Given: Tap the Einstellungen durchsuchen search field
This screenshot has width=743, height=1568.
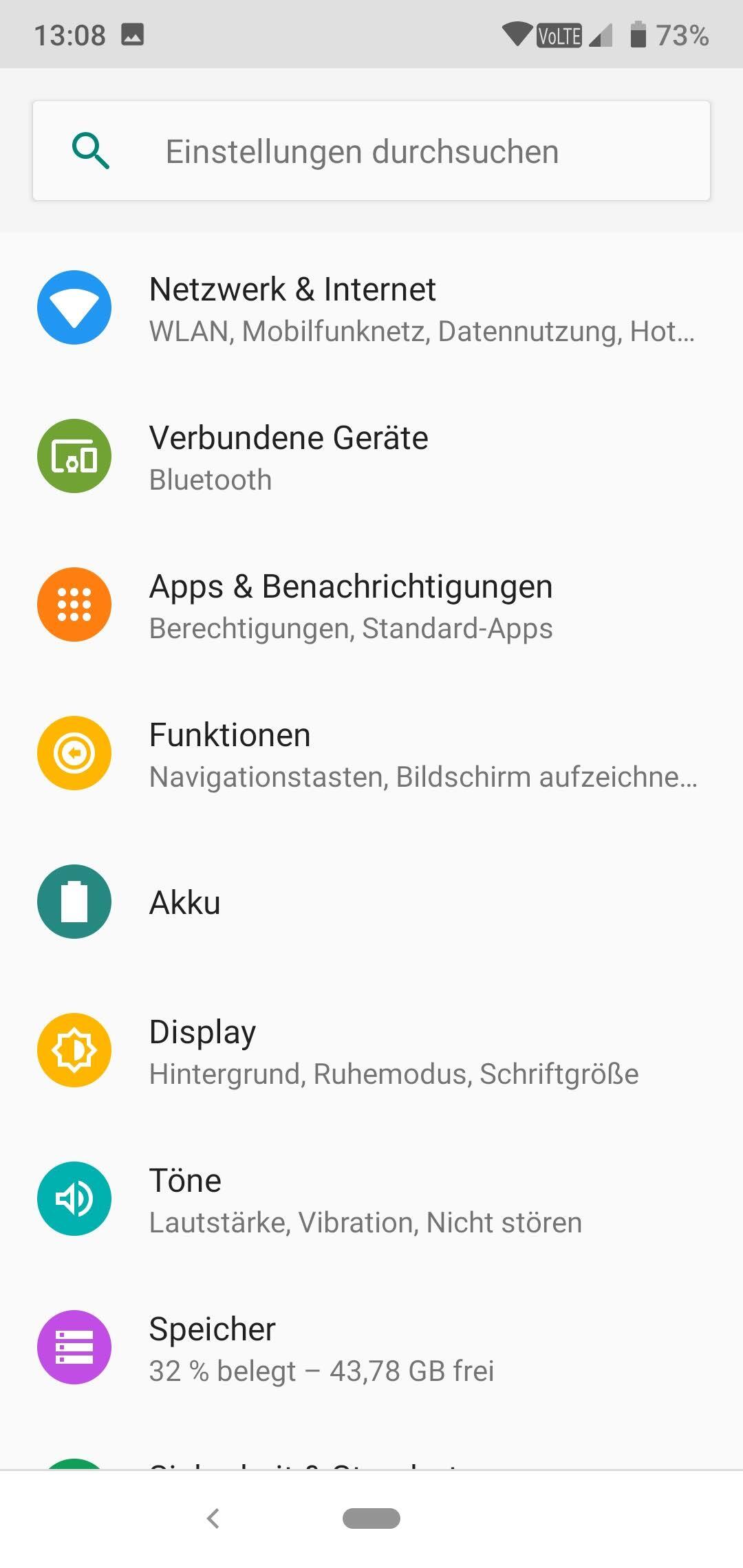Looking at the screenshot, I should (x=371, y=151).
